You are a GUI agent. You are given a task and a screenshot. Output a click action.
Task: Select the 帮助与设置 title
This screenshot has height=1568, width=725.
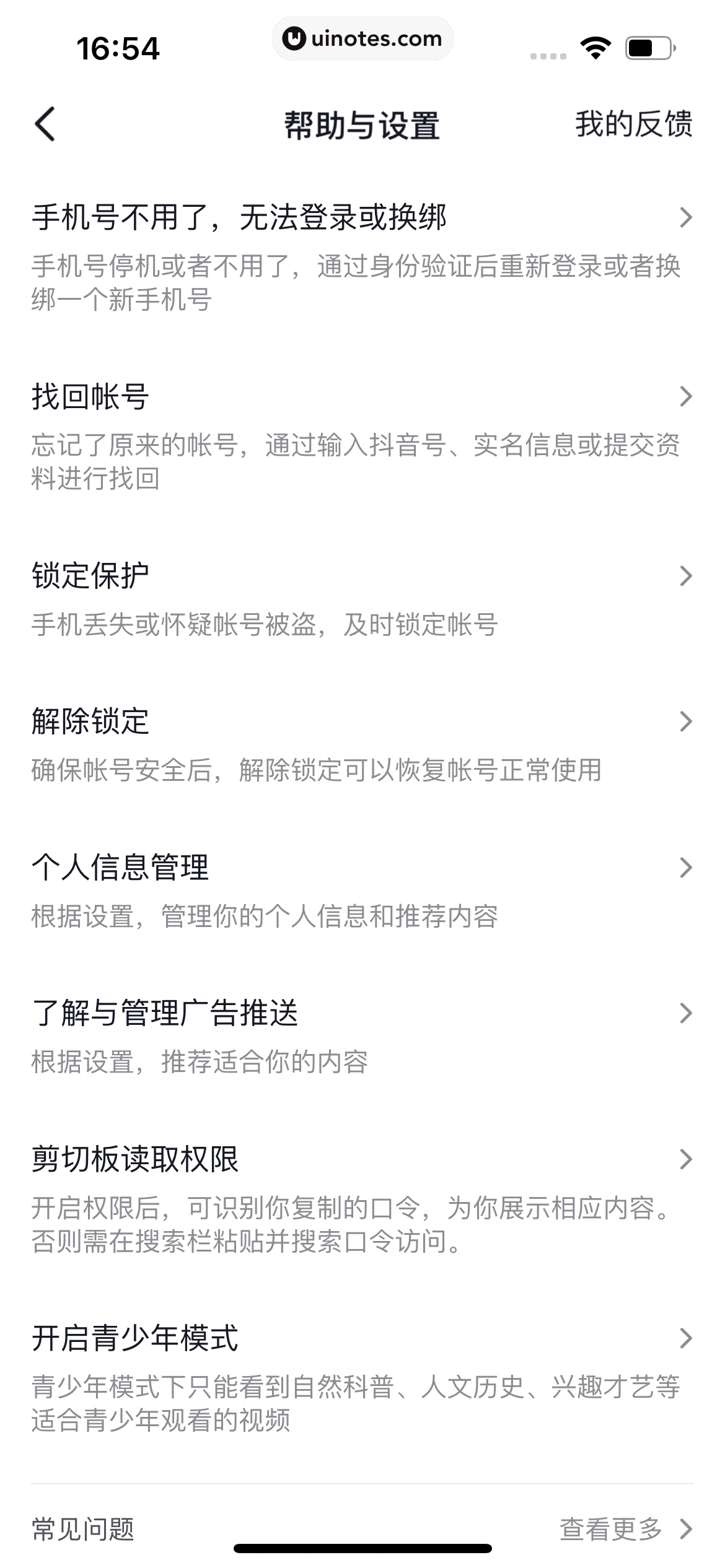(x=362, y=124)
